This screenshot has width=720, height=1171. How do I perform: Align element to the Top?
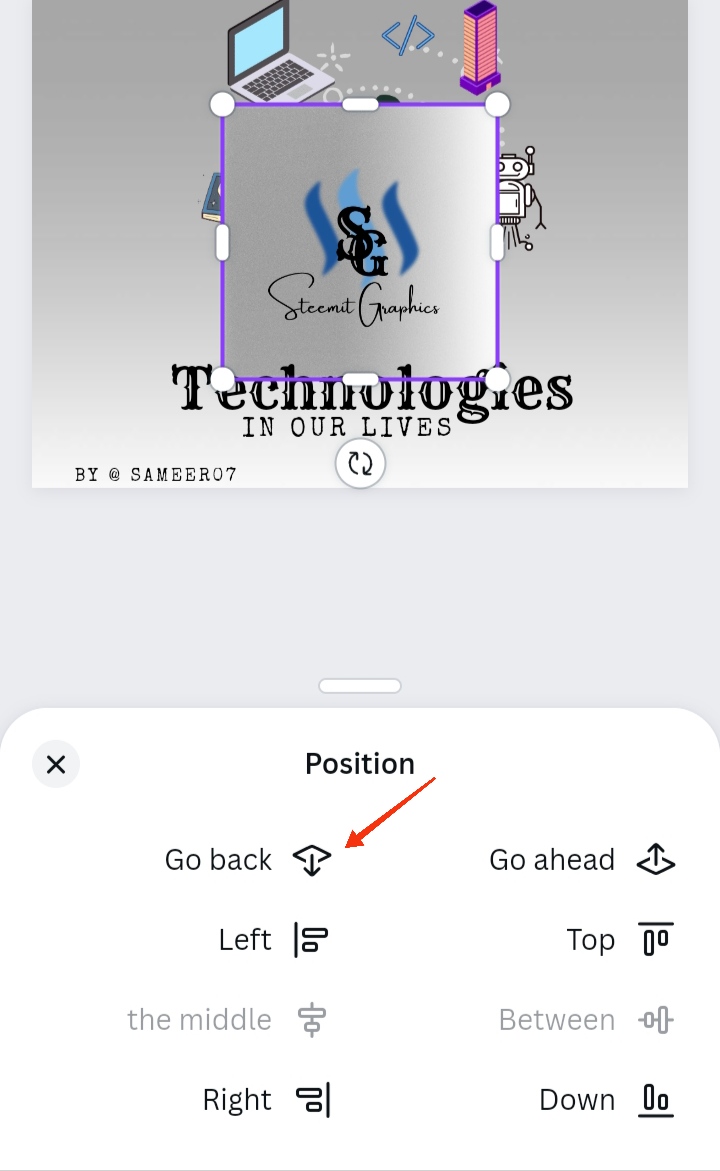[x=619, y=940]
